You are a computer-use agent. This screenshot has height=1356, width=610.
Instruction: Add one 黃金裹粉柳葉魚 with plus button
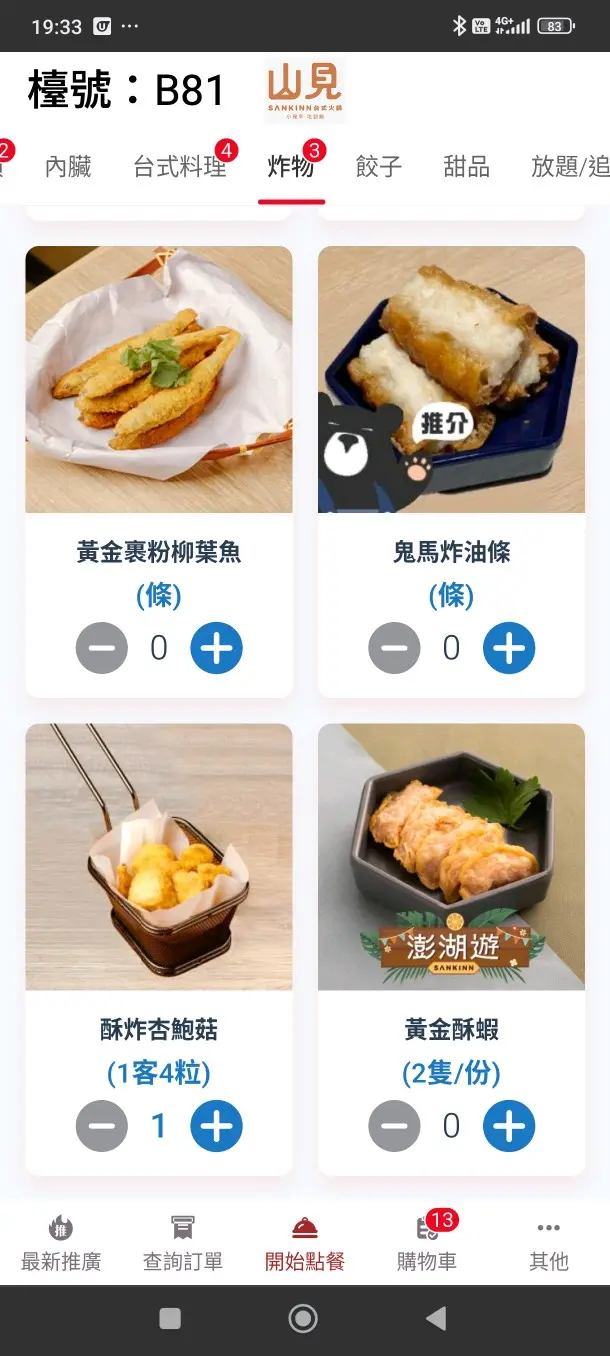tap(216, 648)
